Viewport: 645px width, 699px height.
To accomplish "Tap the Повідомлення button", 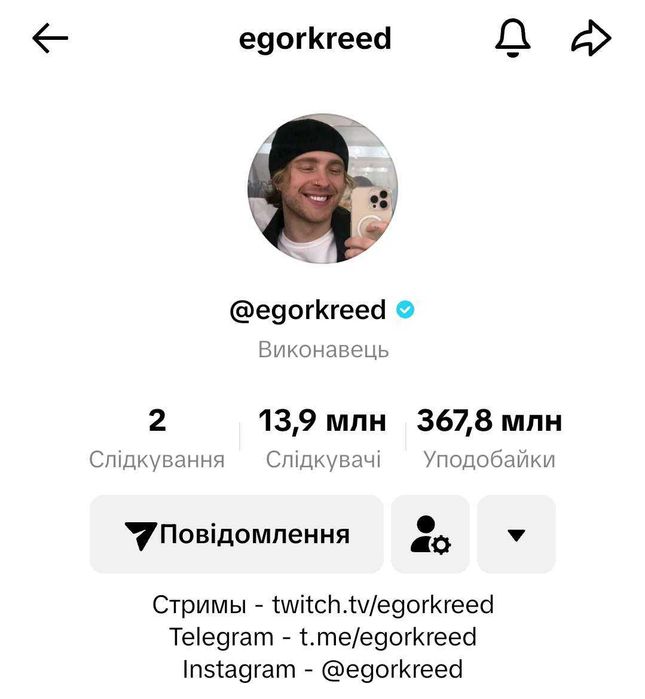I will (x=237, y=534).
